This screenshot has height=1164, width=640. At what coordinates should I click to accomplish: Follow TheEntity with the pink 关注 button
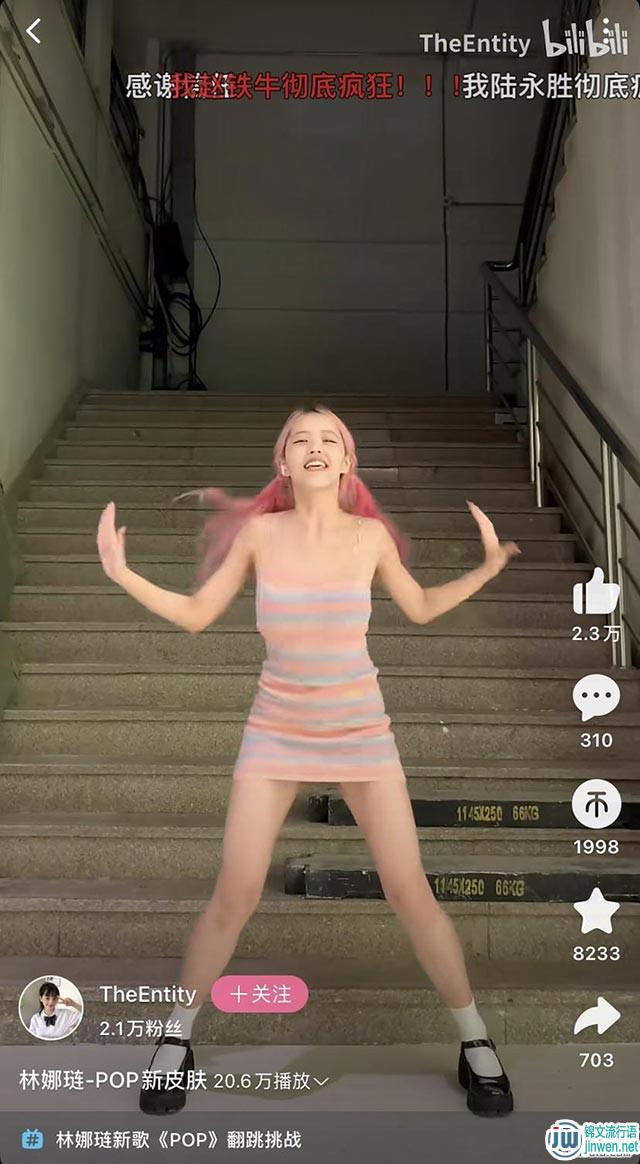click(x=260, y=994)
